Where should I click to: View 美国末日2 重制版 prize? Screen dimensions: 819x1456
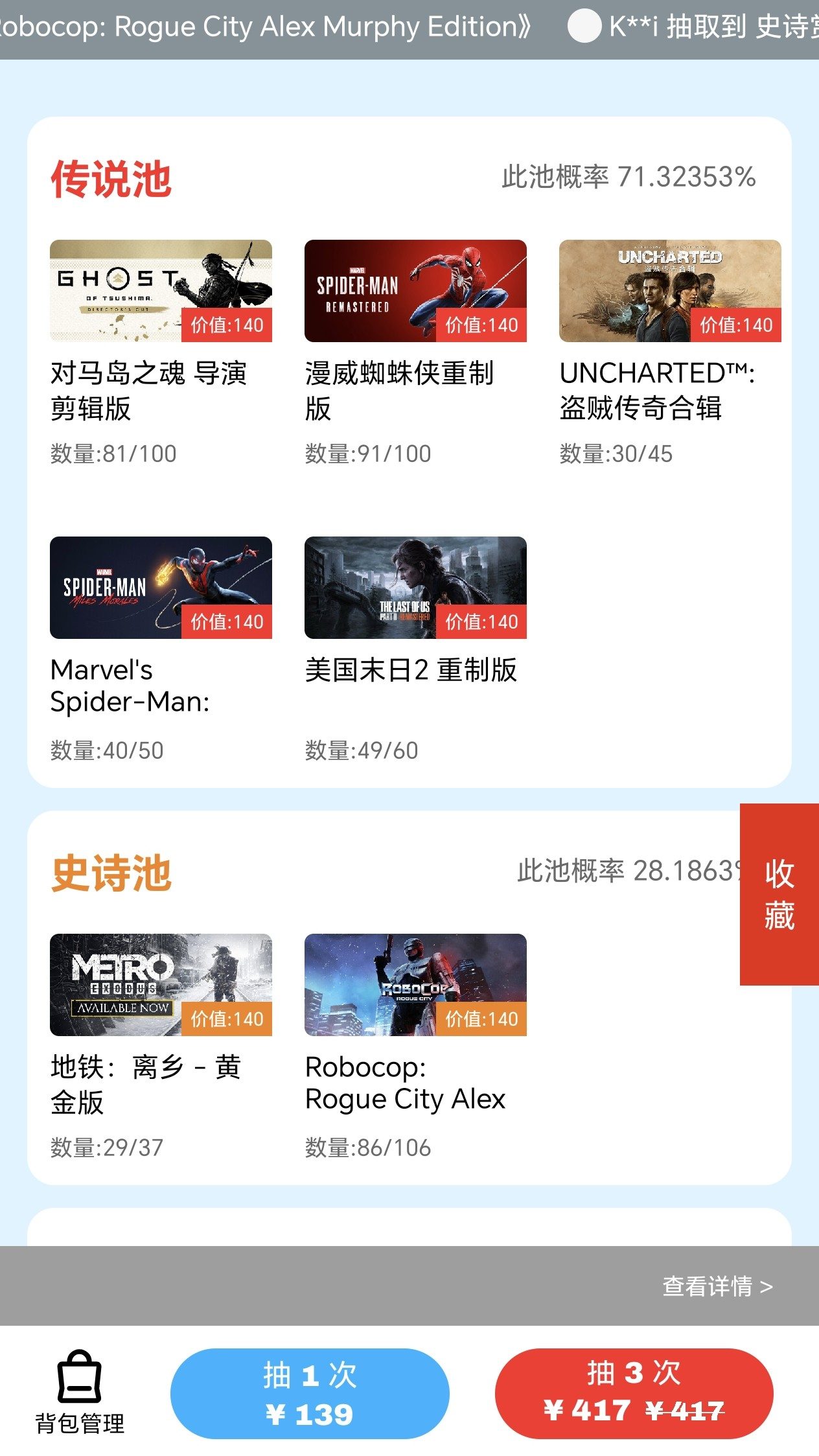pos(415,588)
